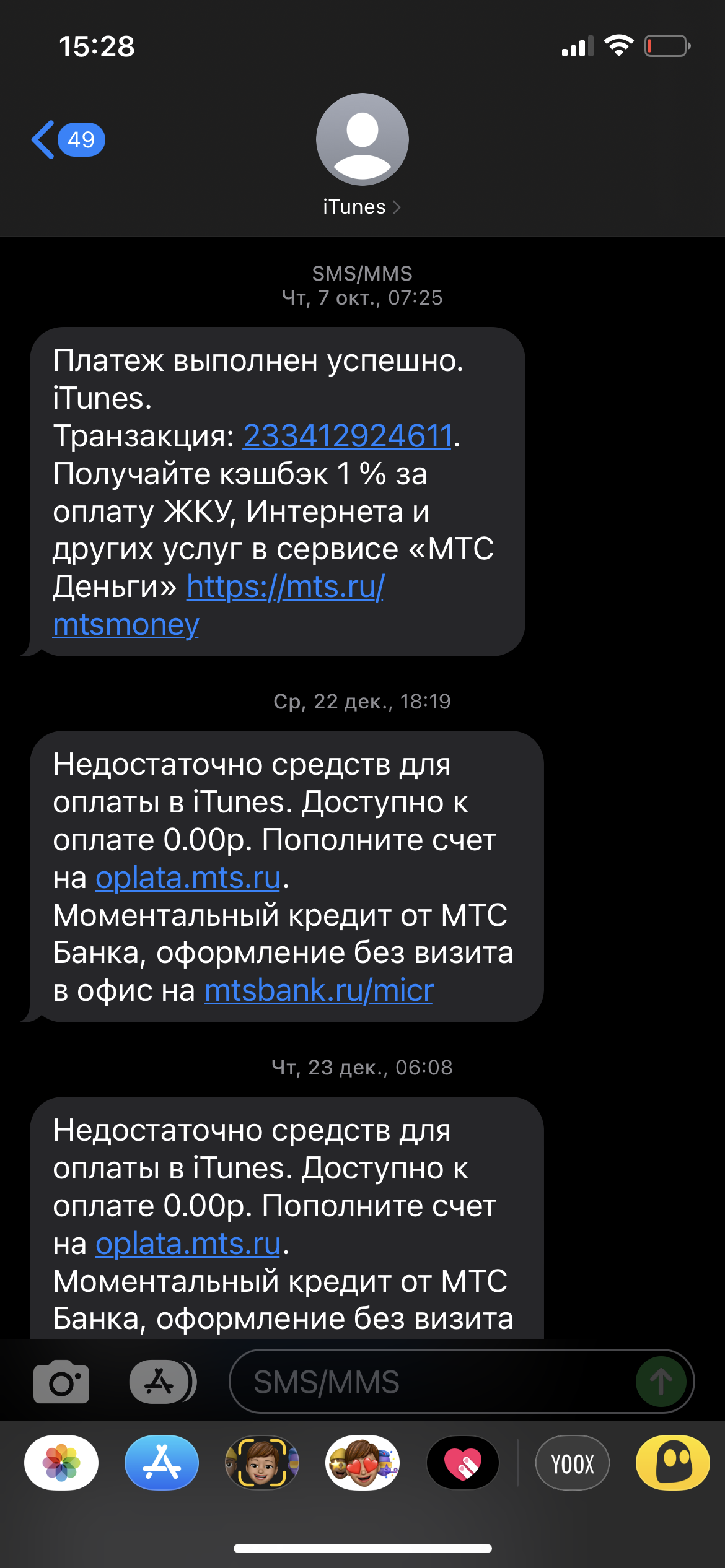Open the Memoji app in the strip
The image size is (725, 1568).
262,1463
